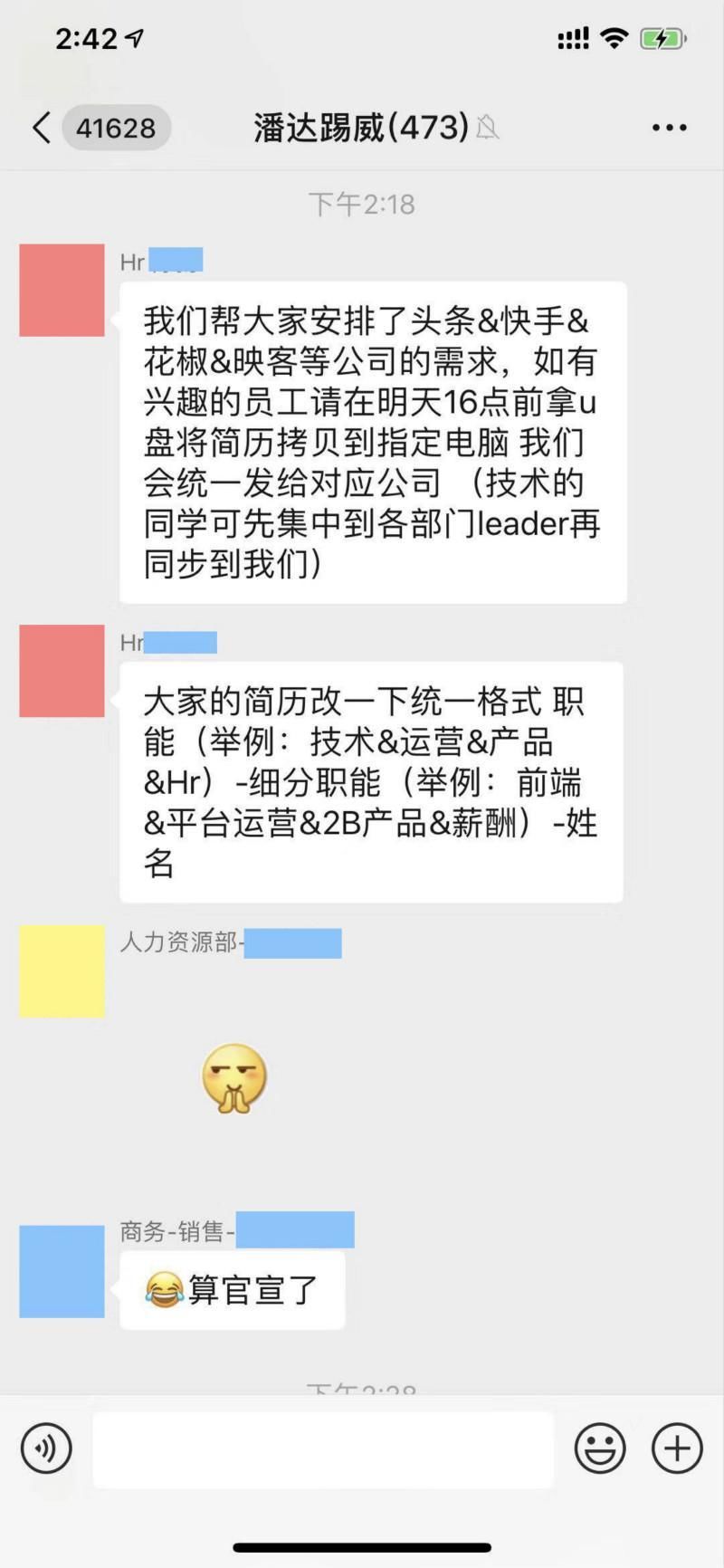Open group chat details via three dots
This screenshot has width=724, height=1568.
[669, 128]
